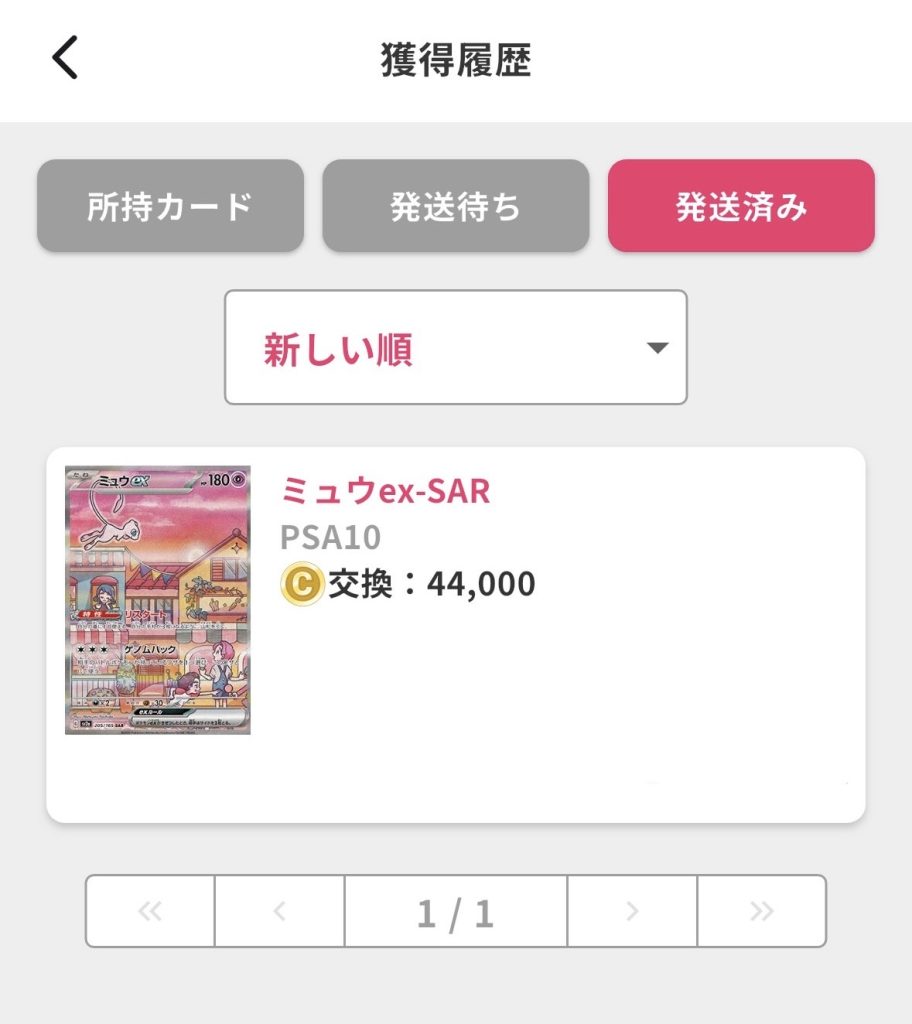Screen dimensions: 912x1024
Task: Switch to the 発送待ち tab
Action: 455,206
